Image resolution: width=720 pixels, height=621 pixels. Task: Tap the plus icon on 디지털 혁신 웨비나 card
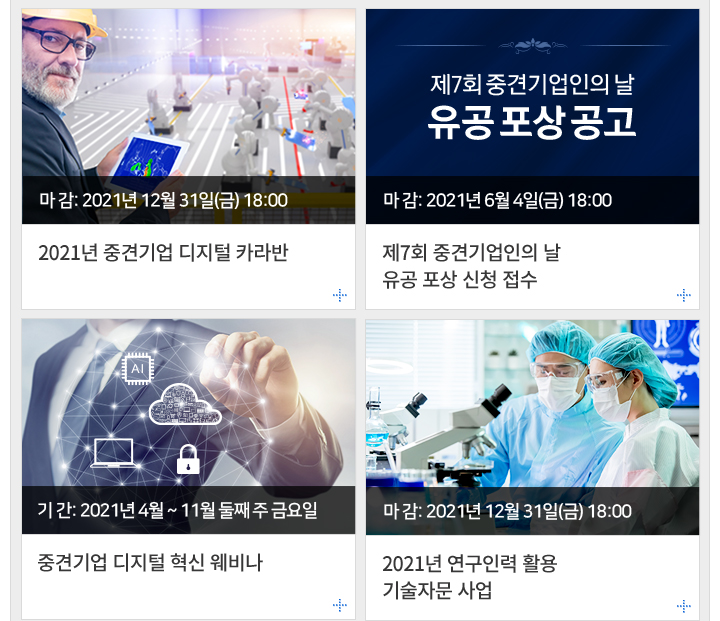pos(339,605)
